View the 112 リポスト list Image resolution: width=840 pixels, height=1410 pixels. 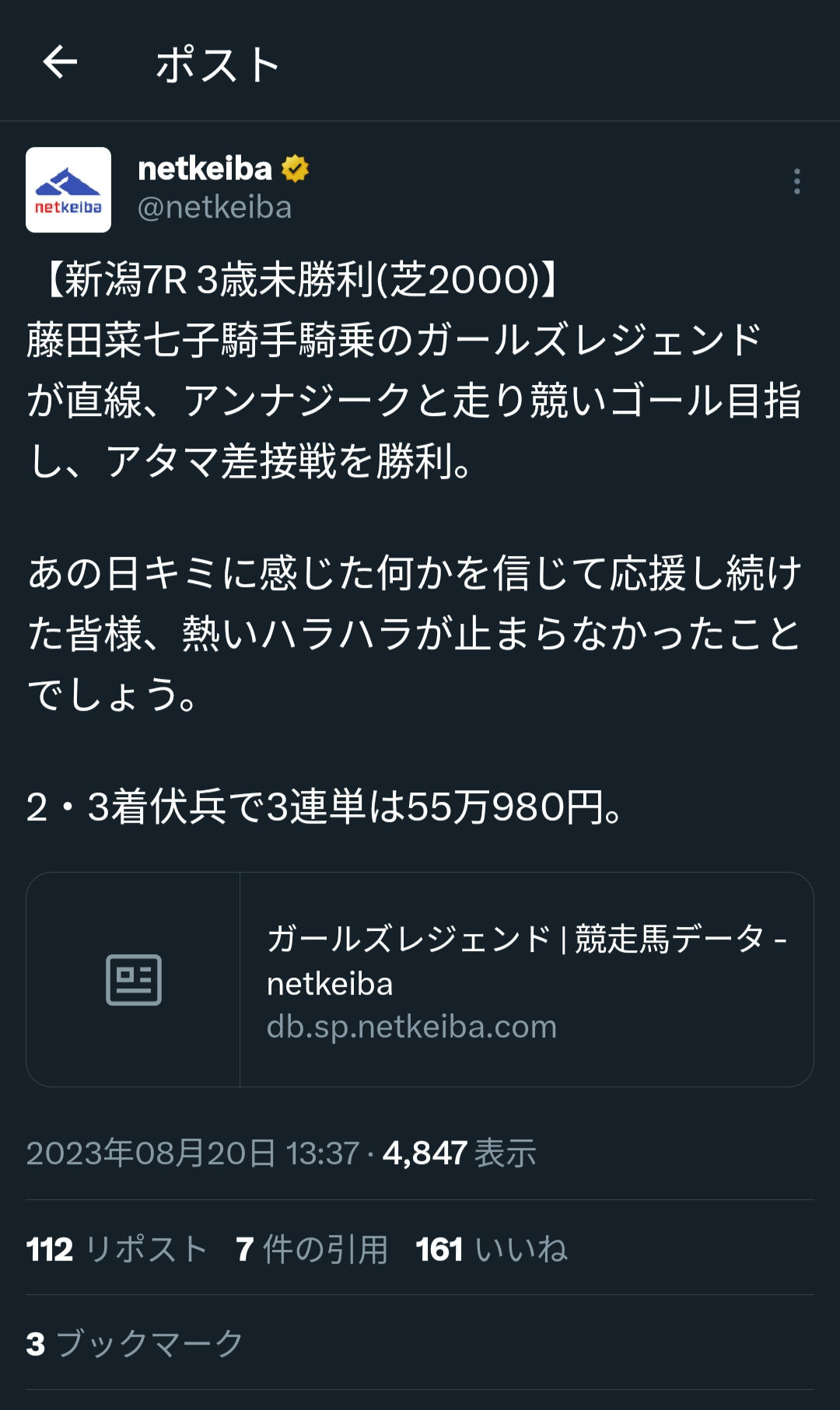117,1250
